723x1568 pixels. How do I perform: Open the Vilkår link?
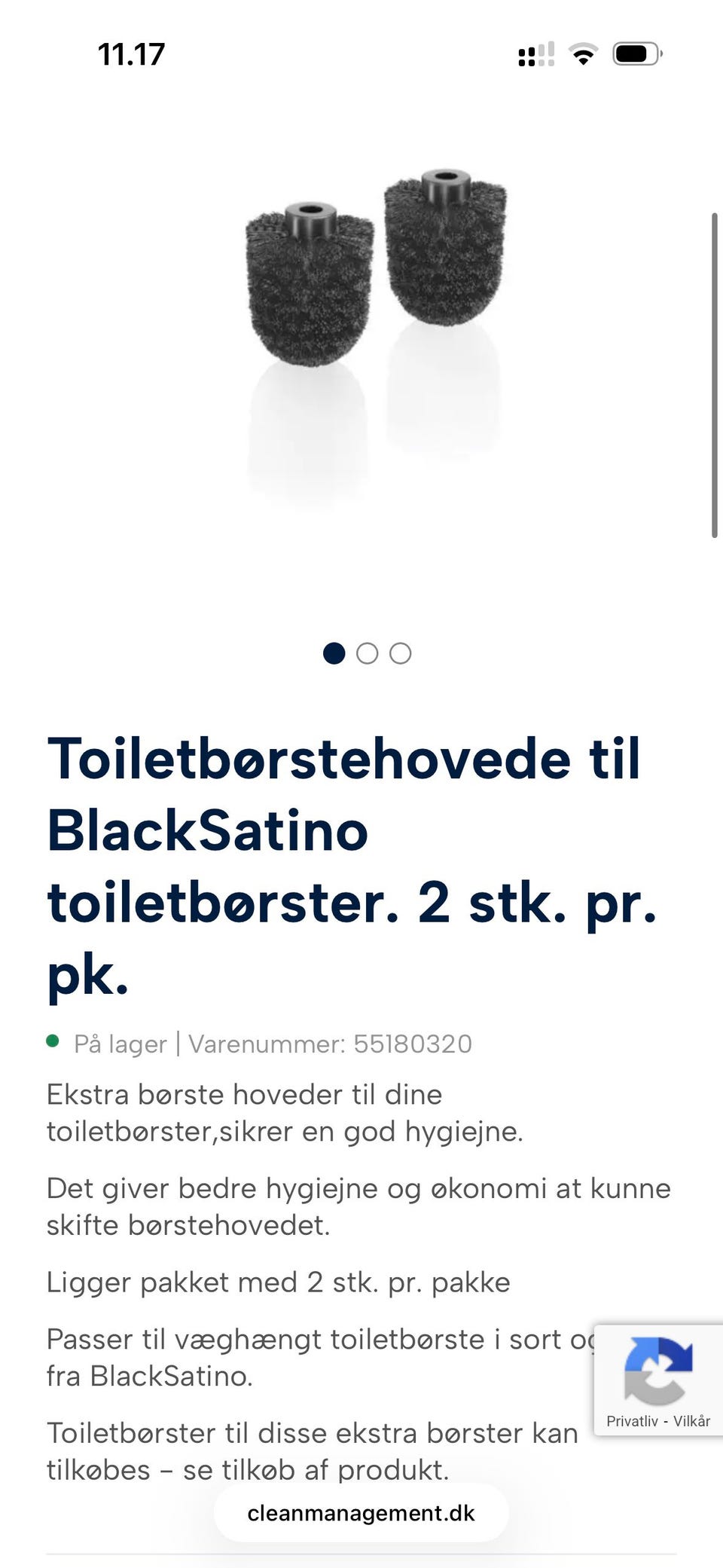tap(694, 1419)
